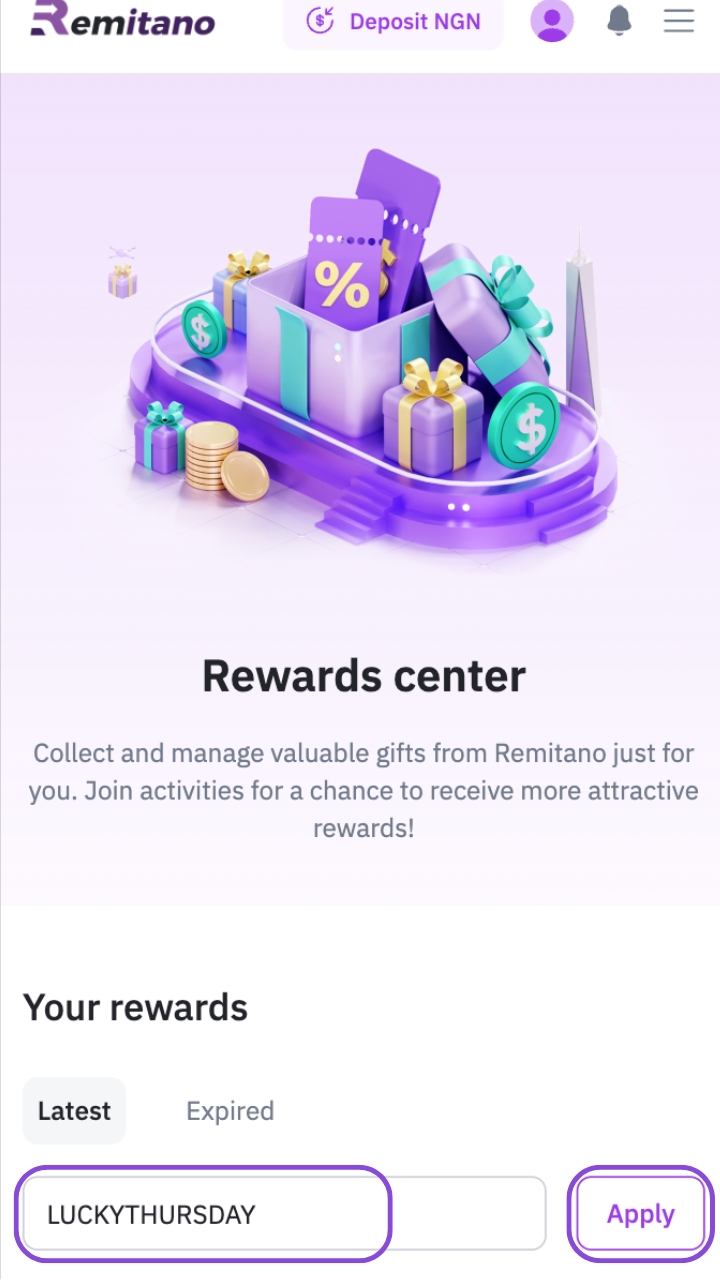720x1280 pixels.
Task: Open the notifications bell
Action: 620,21
